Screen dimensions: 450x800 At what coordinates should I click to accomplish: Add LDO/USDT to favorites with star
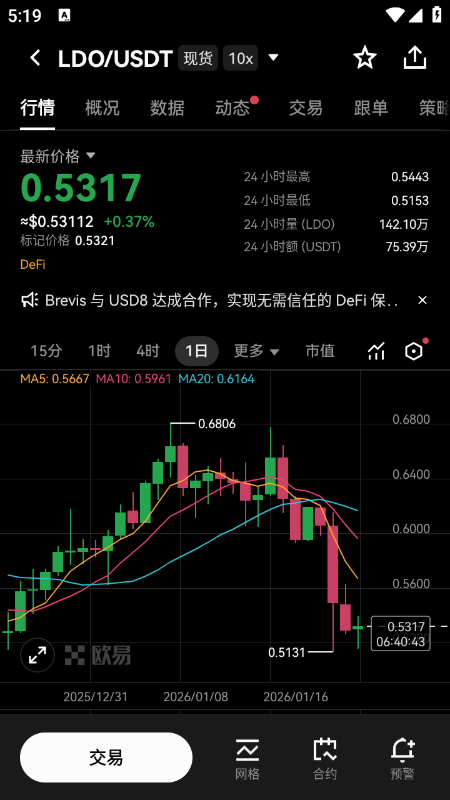[x=365, y=58]
